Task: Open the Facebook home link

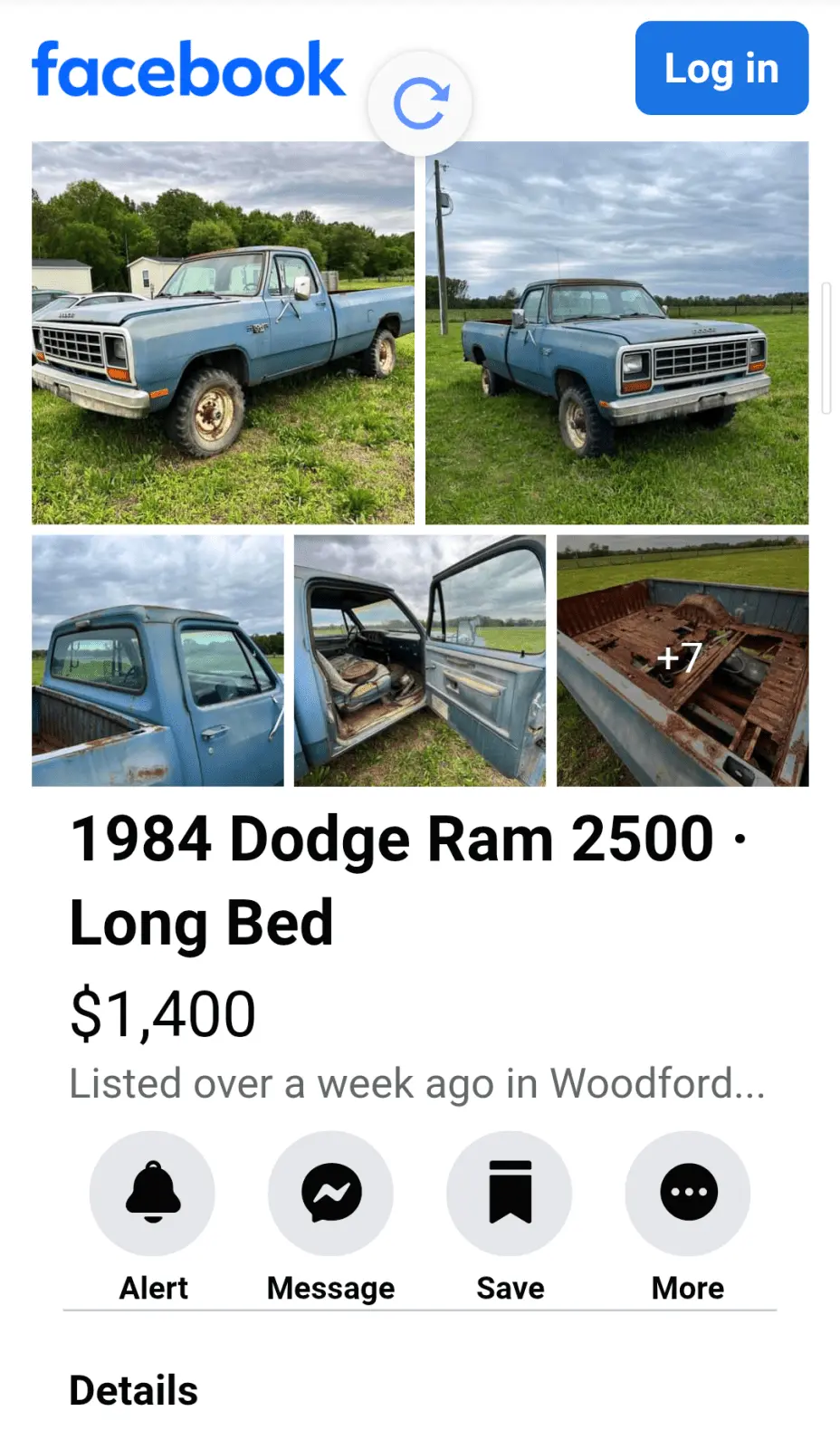Action: click(x=188, y=69)
